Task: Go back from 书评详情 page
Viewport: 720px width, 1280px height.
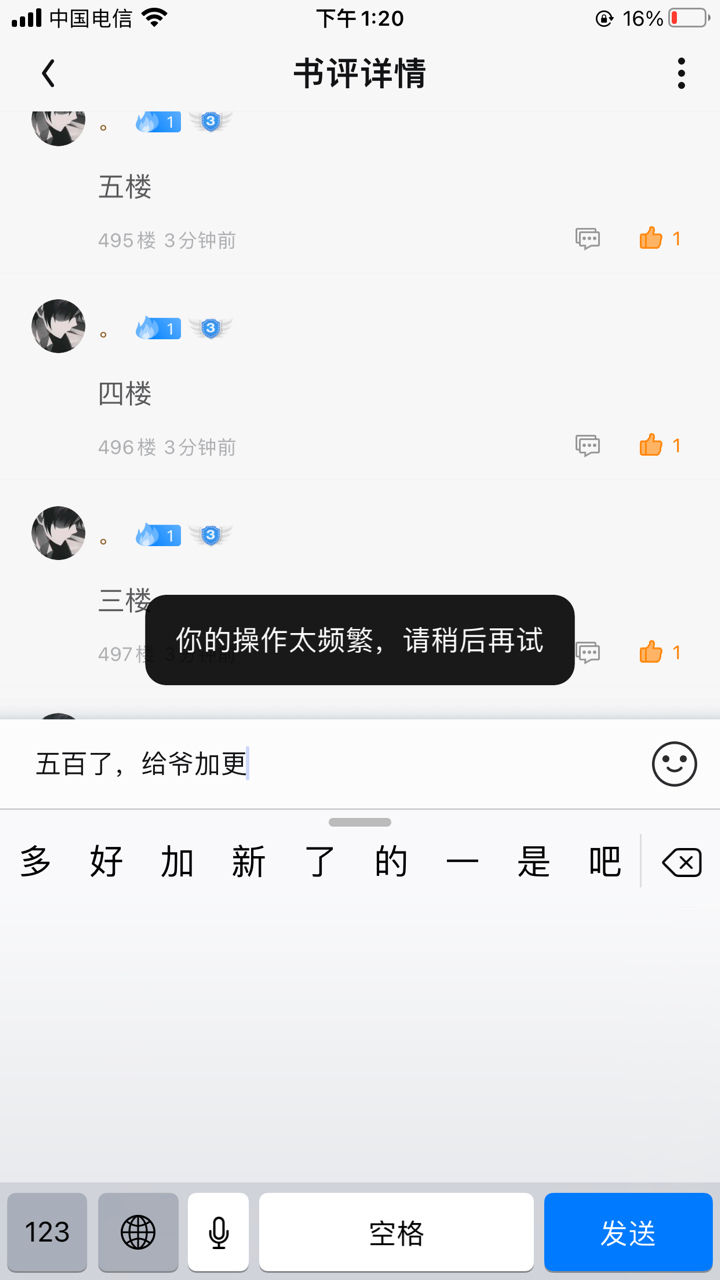Action: point(48,73)
